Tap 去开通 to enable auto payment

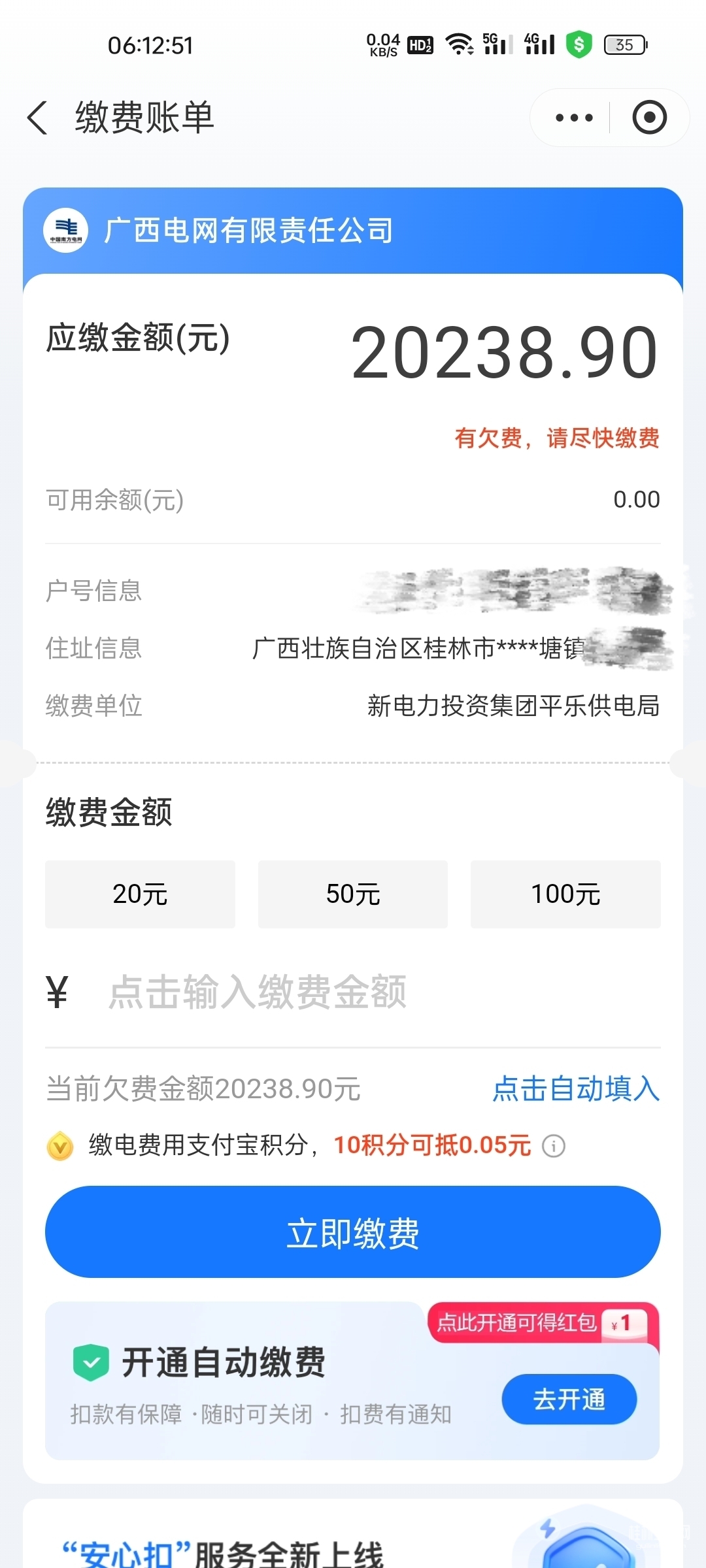point(569,1399)
